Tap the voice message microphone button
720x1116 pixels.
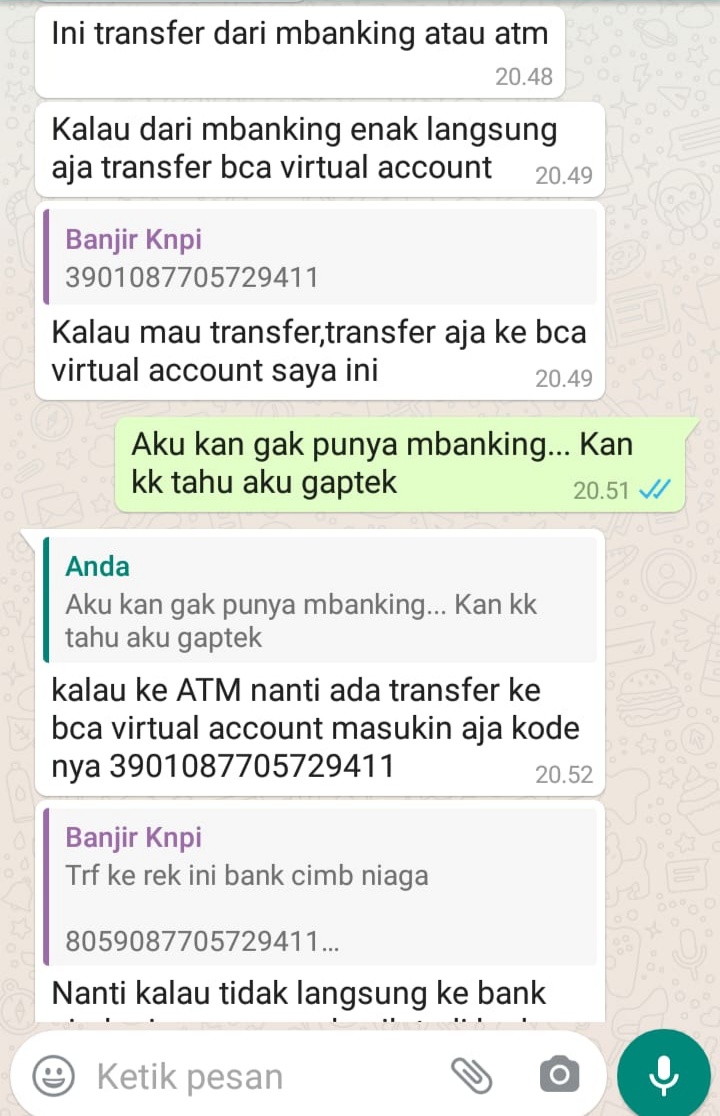click(663, 1076)
